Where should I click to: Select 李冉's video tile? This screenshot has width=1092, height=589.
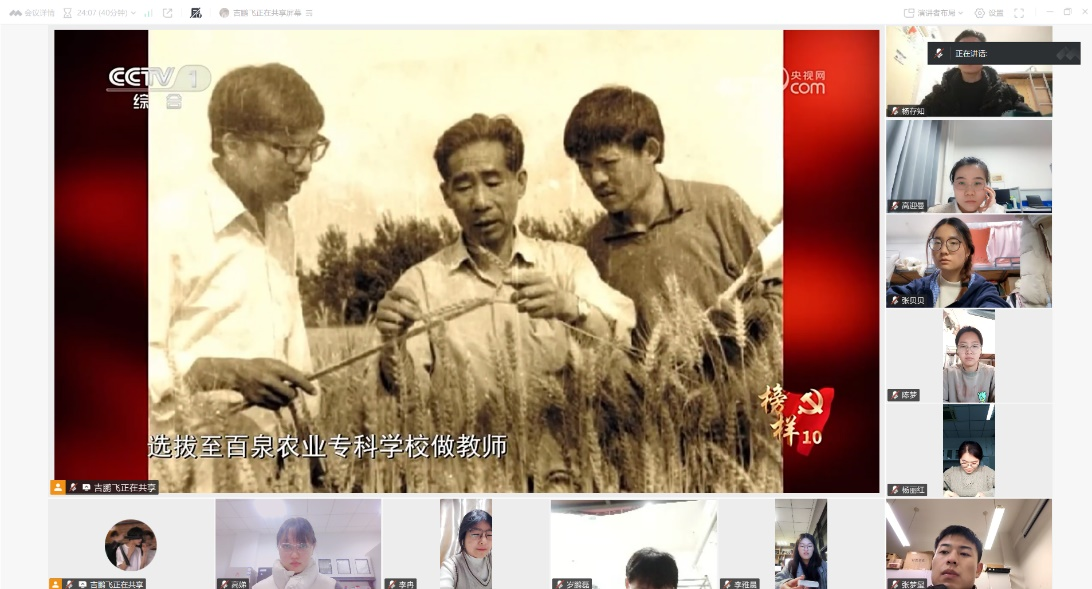tap(465, 543)
